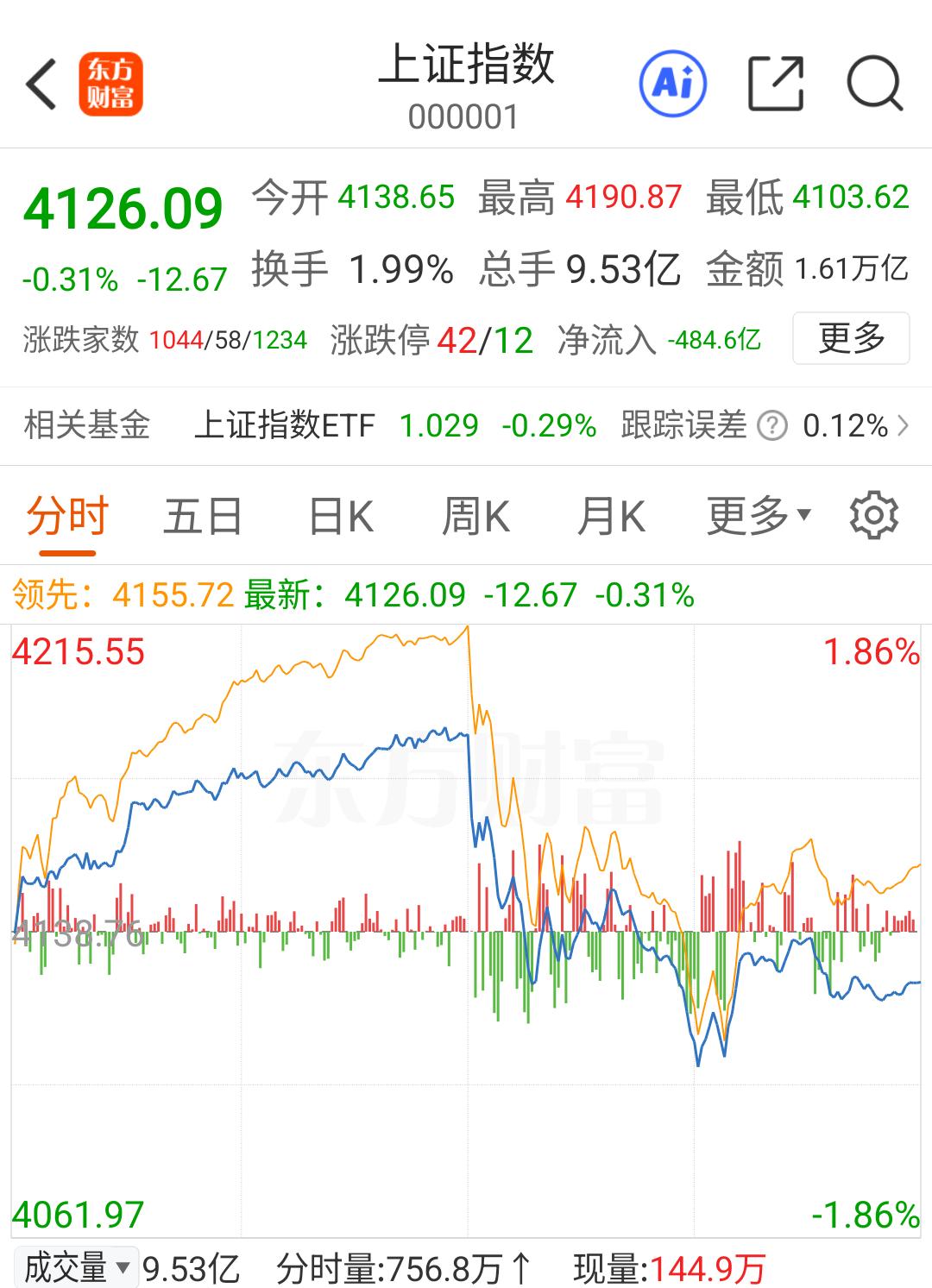Open 相关基金 details via right chevron
This screenshot has height=1288, width=932.
click(906, 425)
